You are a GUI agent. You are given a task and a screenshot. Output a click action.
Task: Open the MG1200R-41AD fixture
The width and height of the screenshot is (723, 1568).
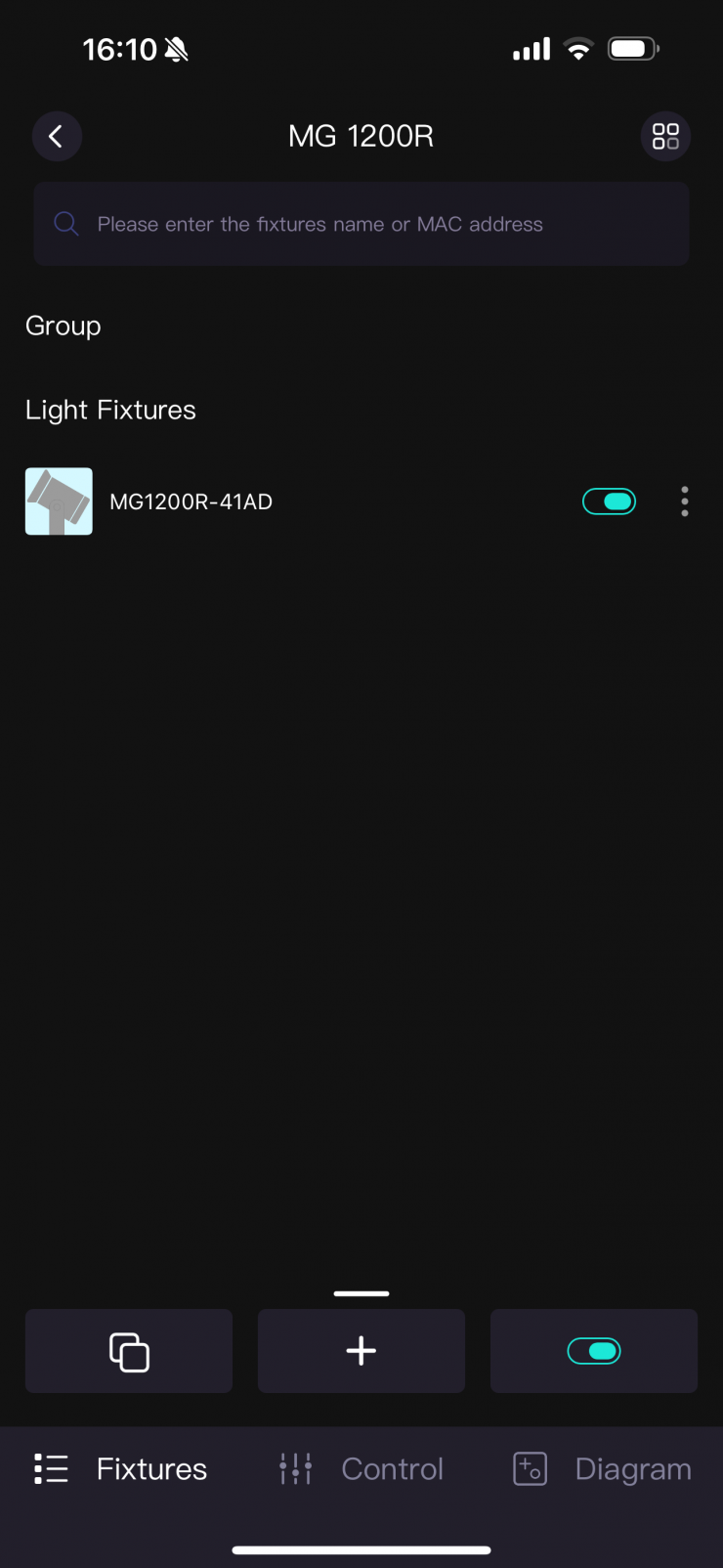[191, 501]
